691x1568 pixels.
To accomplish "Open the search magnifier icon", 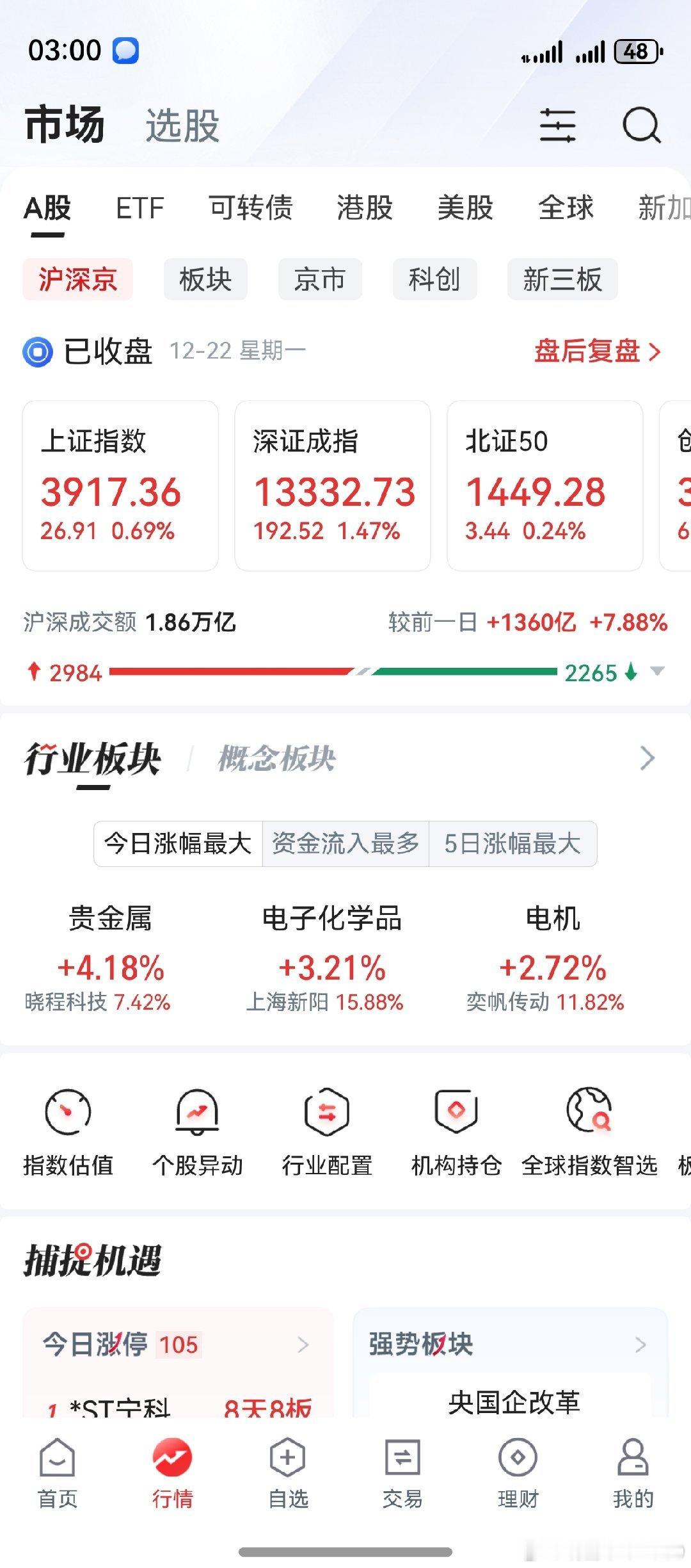I will pyautogui.click(x=643, y=125).
